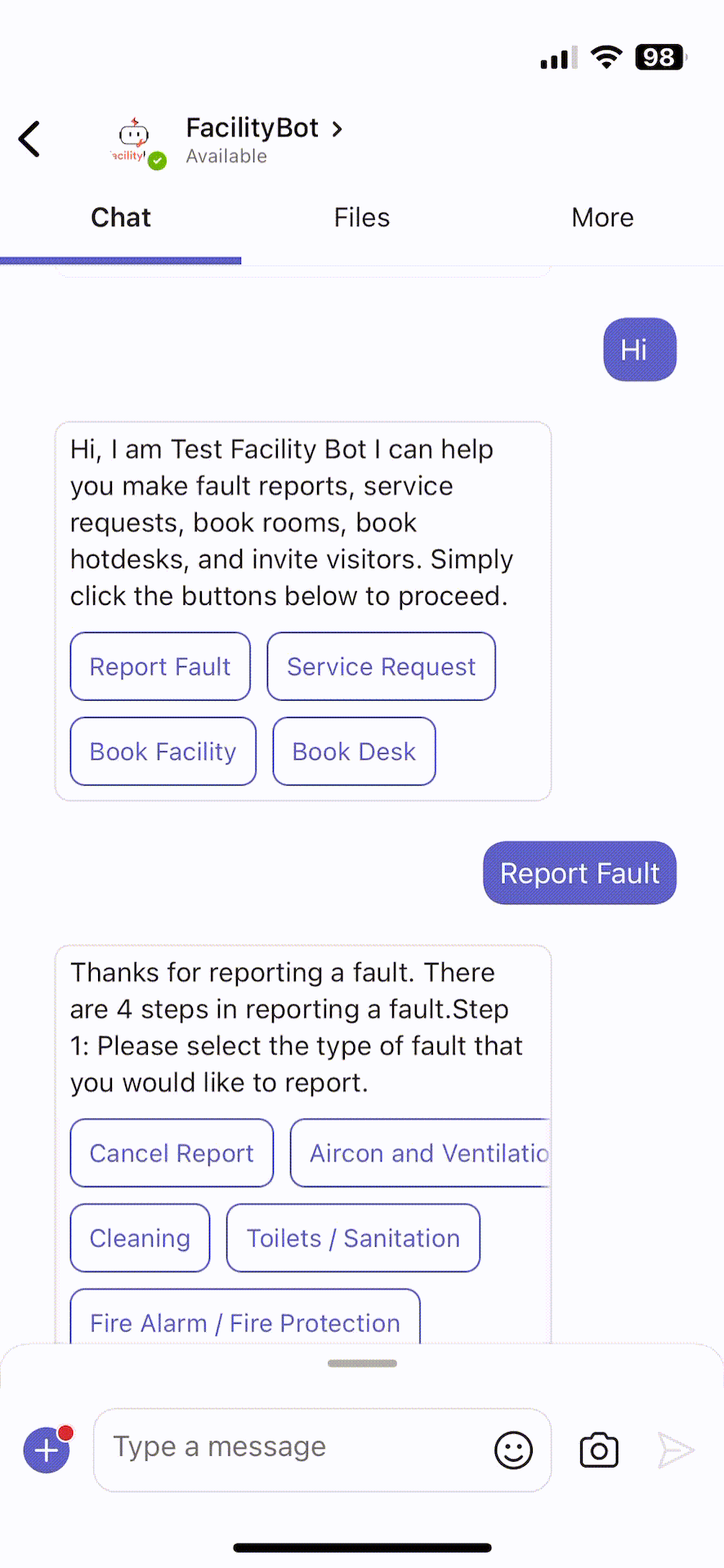Screen dimensions: 724x1568
Task: Switch to the Files tab
Action: (362, 217)
